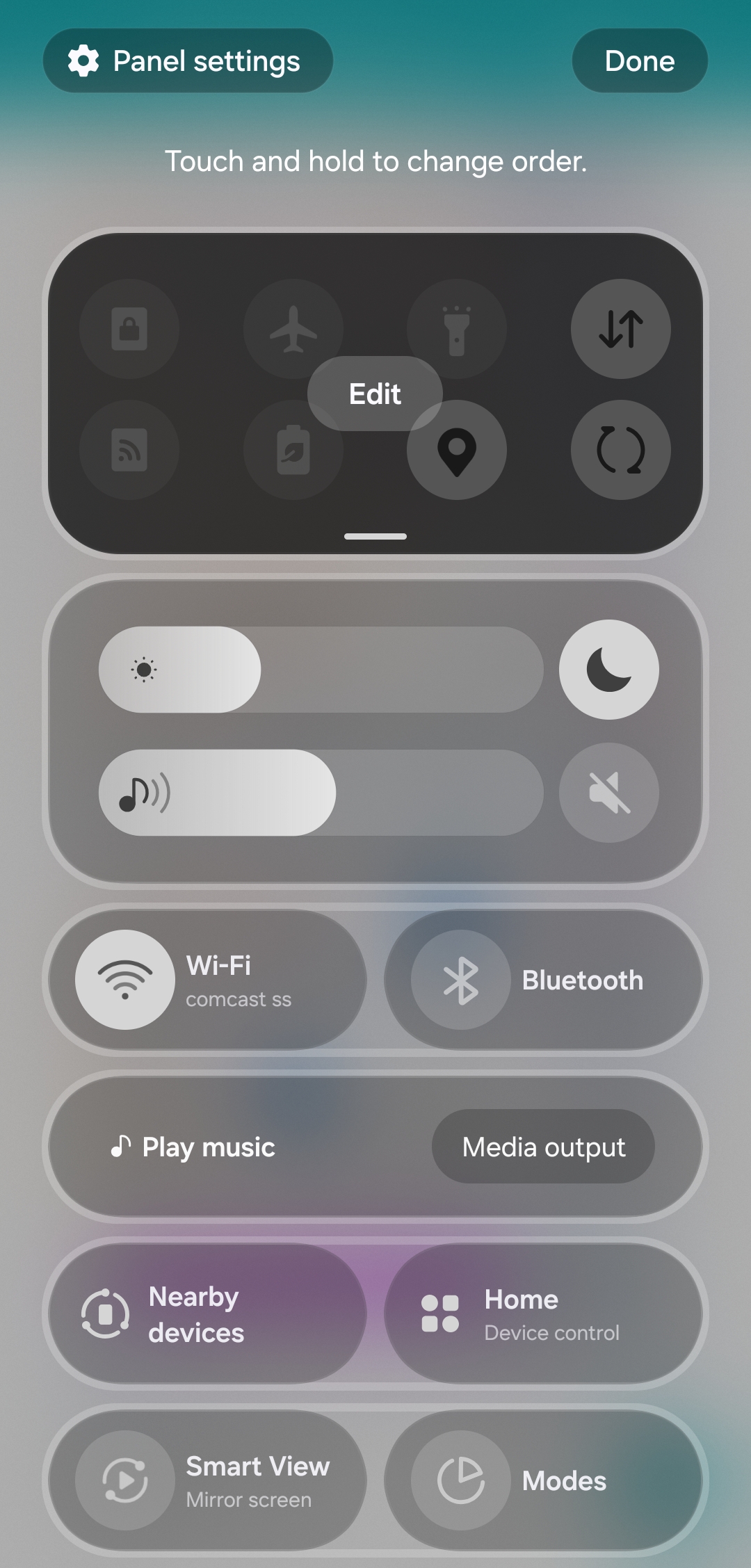Tap the brightness slider

(x=321, y=670)
